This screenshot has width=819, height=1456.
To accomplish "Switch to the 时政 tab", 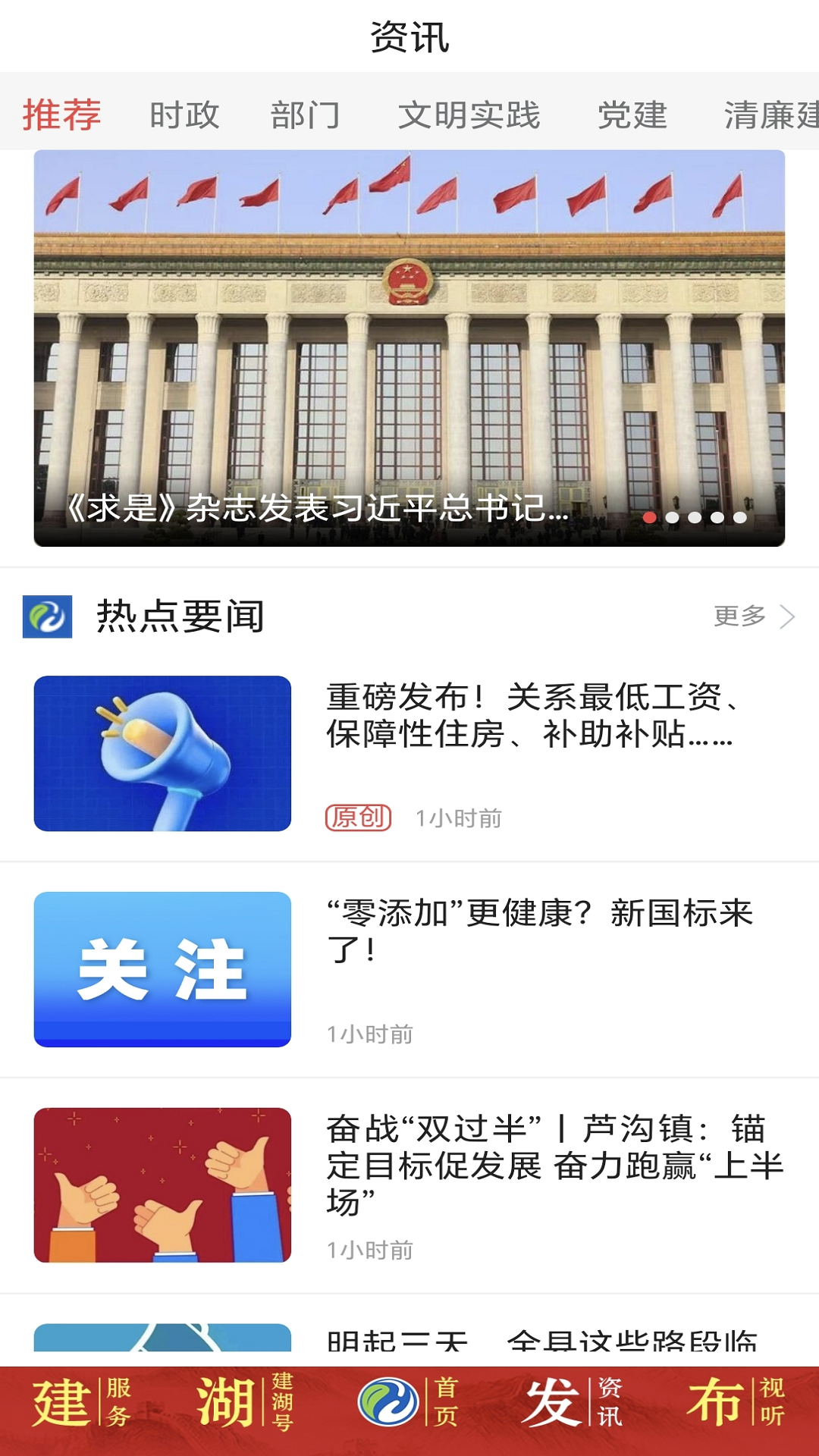I will coord(184,115).
